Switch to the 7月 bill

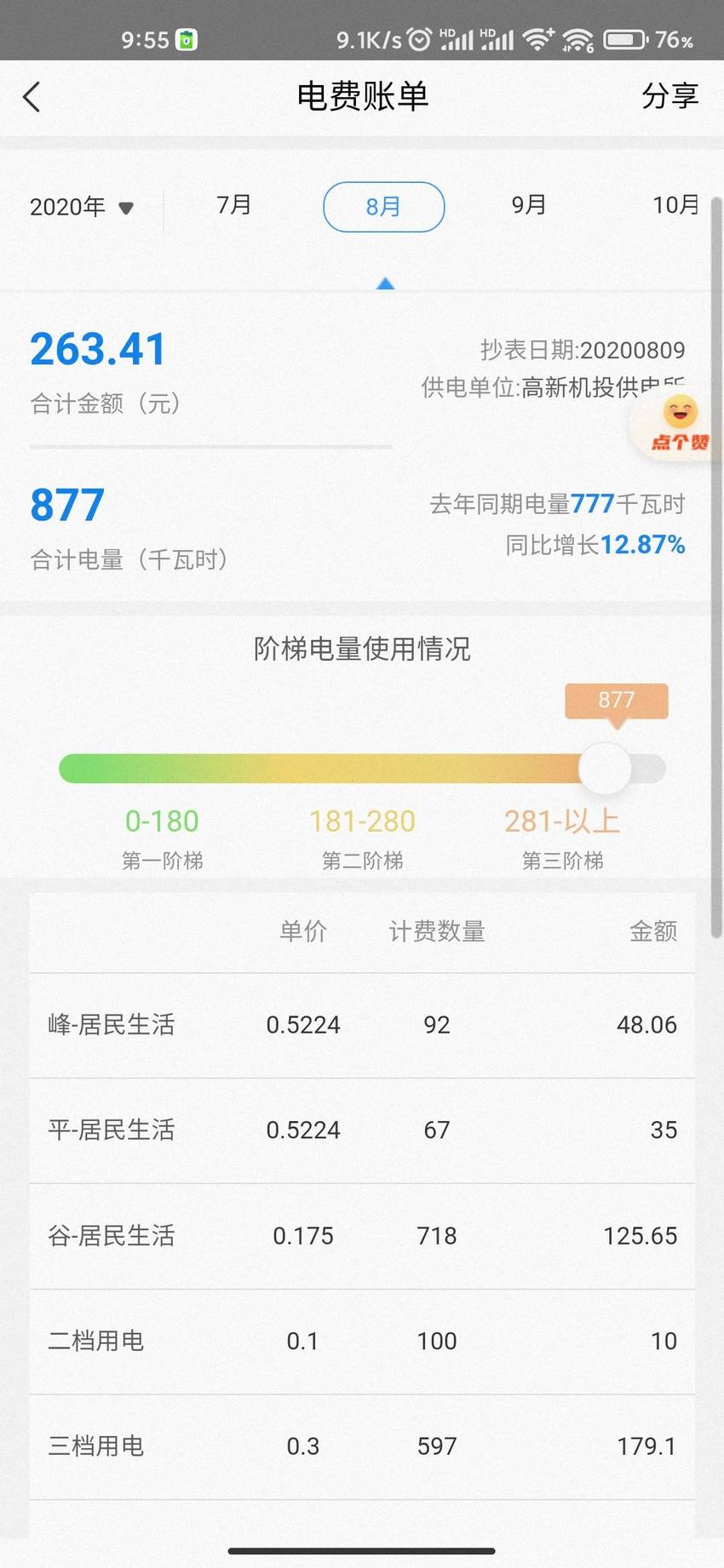[x=233, y=205]
